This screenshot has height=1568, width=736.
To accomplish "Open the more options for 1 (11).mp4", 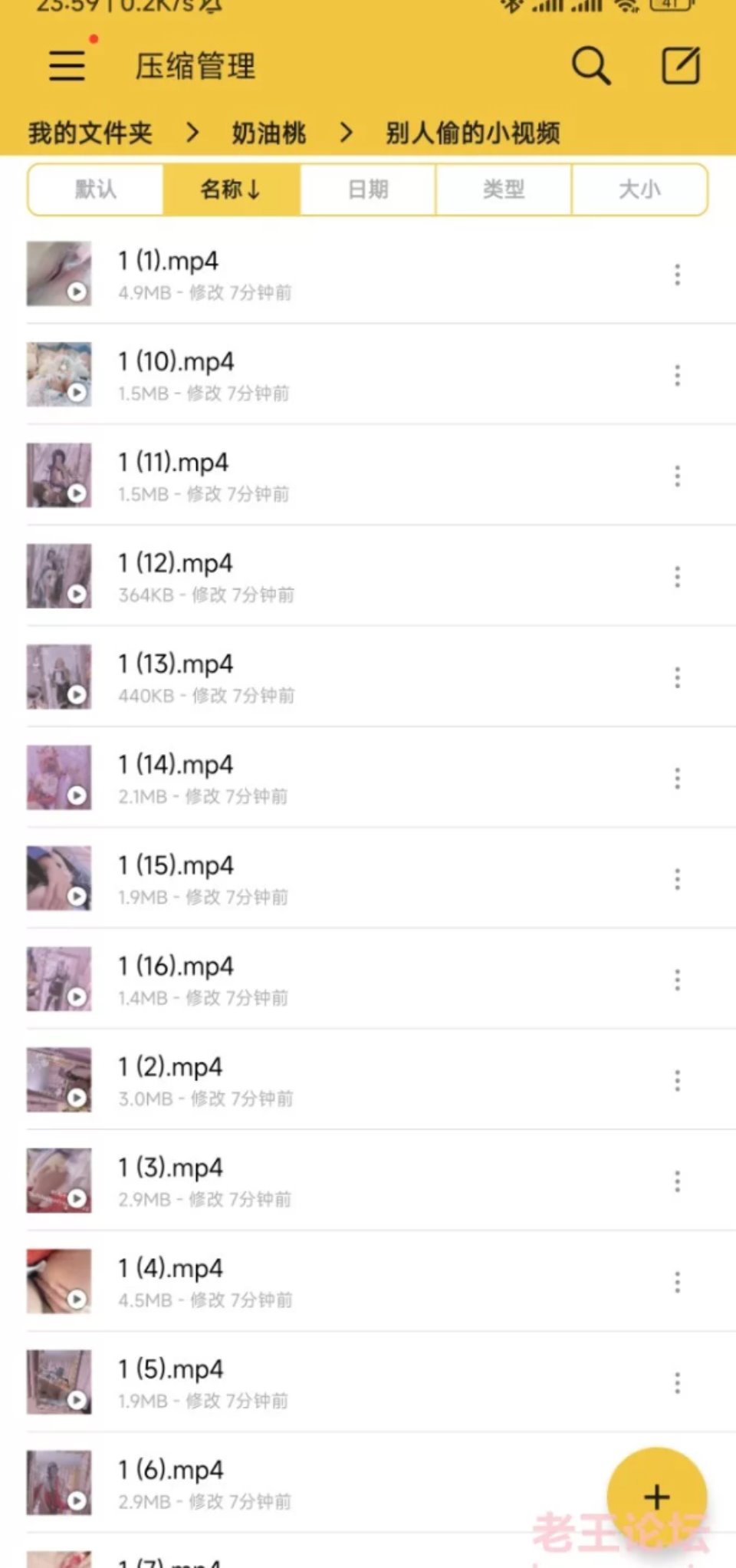I will tap(677, 476).
